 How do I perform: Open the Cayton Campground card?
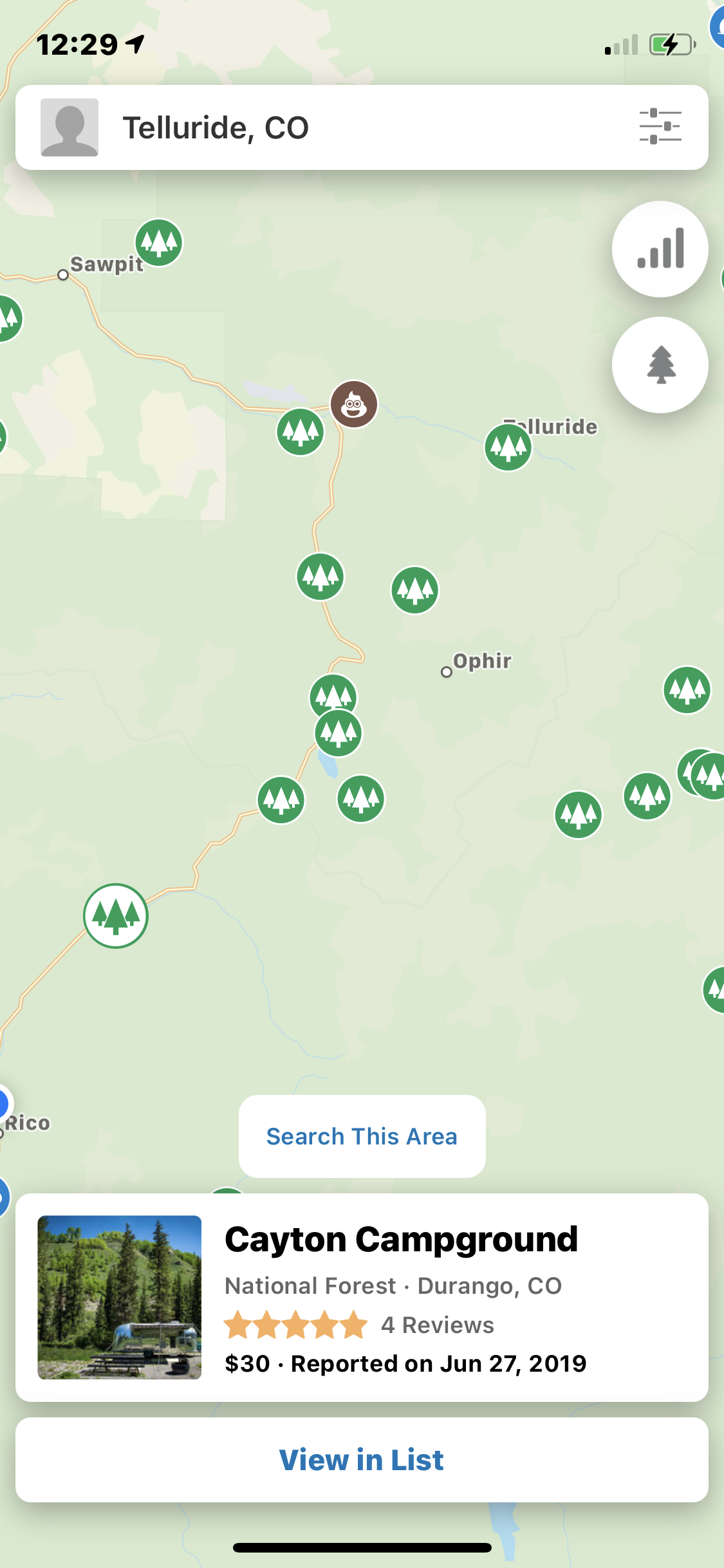362,1297
